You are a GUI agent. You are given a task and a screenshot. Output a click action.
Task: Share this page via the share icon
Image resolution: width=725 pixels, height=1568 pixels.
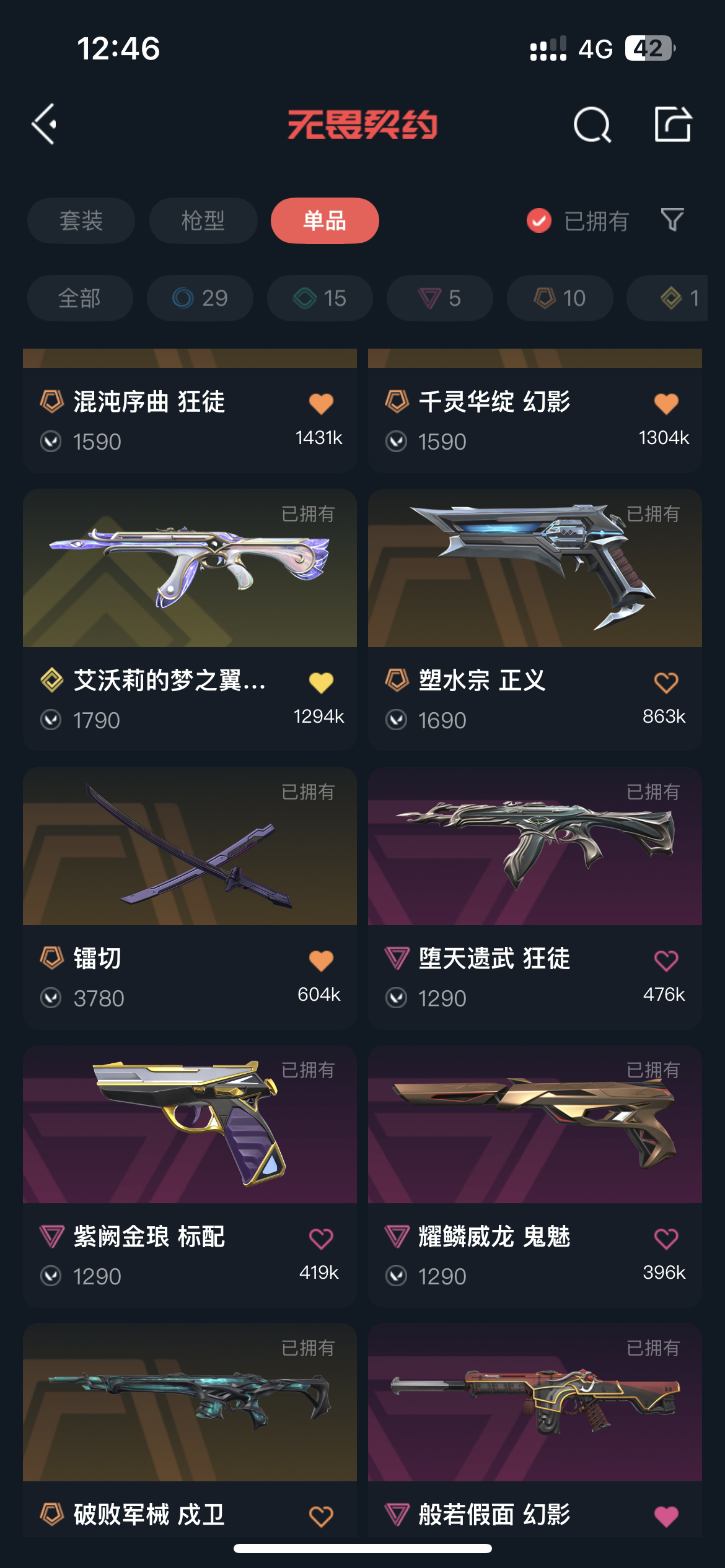[x=672, y=124]
